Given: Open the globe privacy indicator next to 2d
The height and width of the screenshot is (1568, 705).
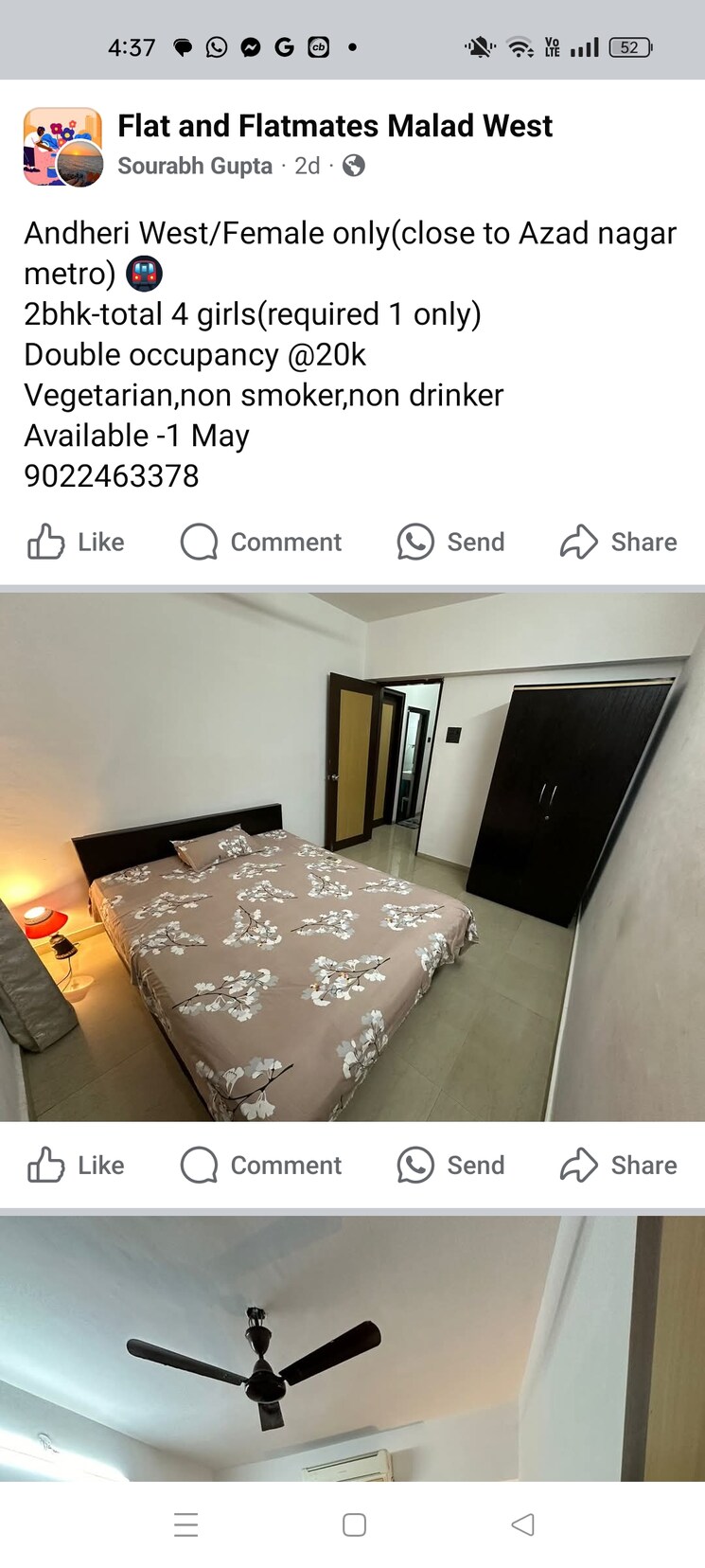Looking at the screenshot, I should [x=354, y=166].
